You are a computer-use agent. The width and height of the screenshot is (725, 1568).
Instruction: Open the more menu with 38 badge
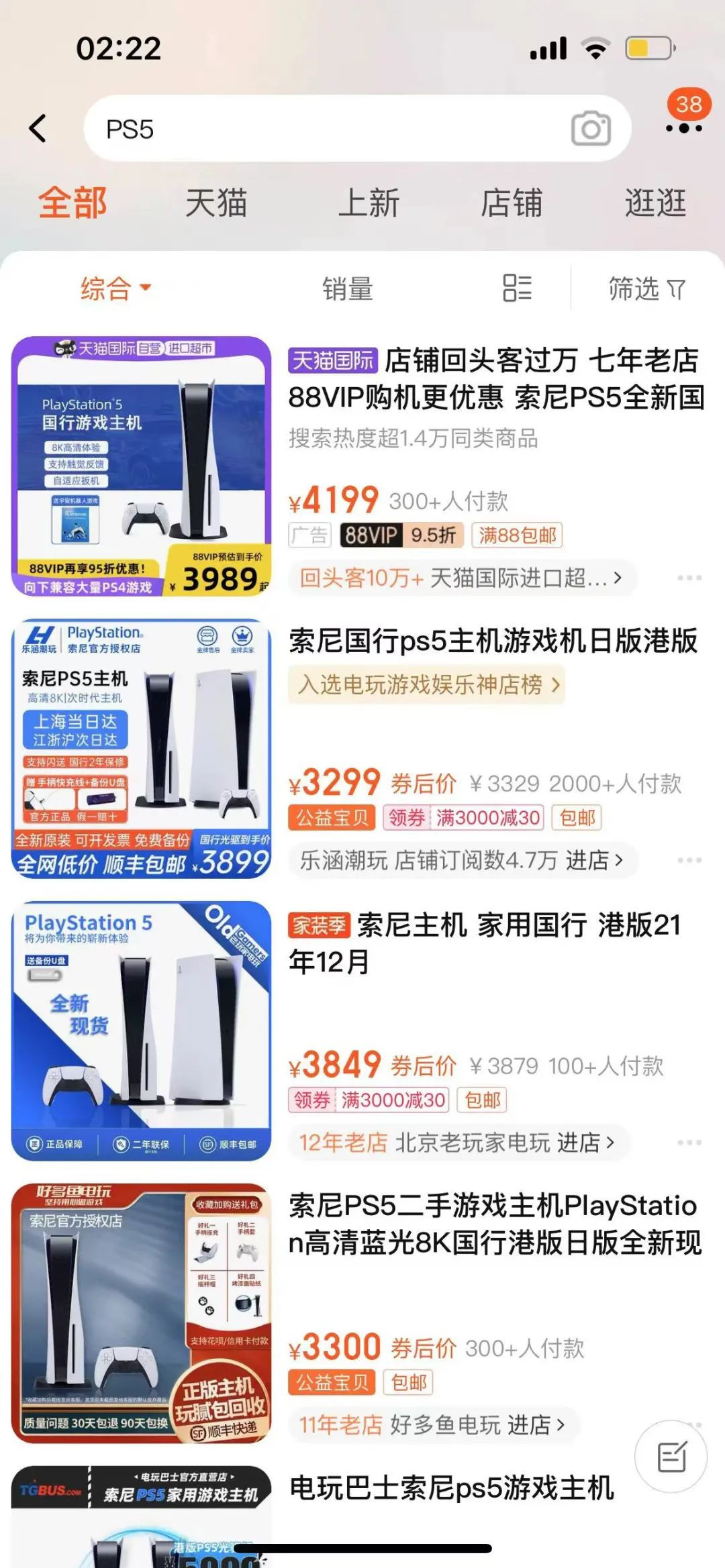(683, 127)
